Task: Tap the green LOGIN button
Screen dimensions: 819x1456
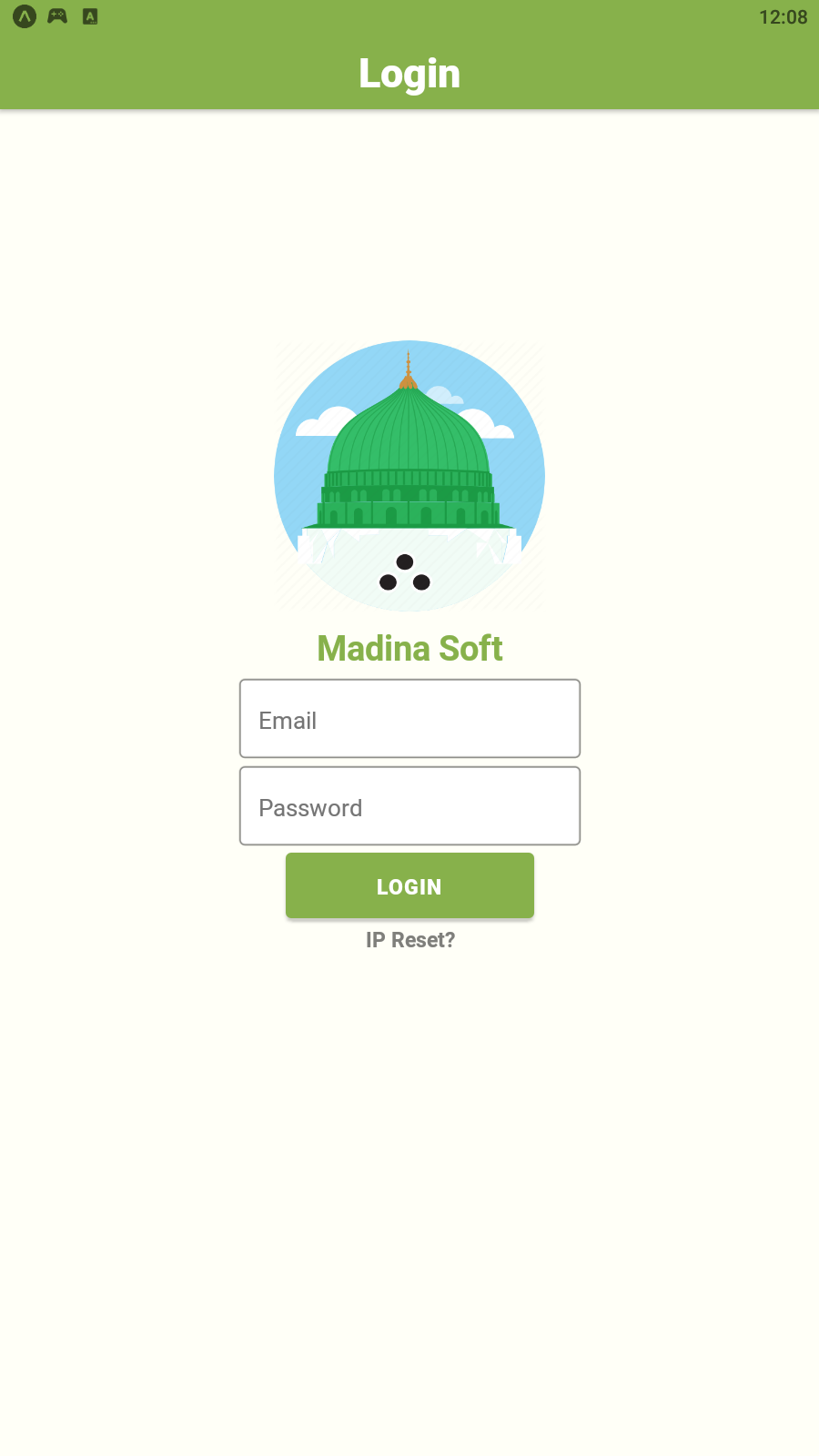Action: (x=409, y=885)
